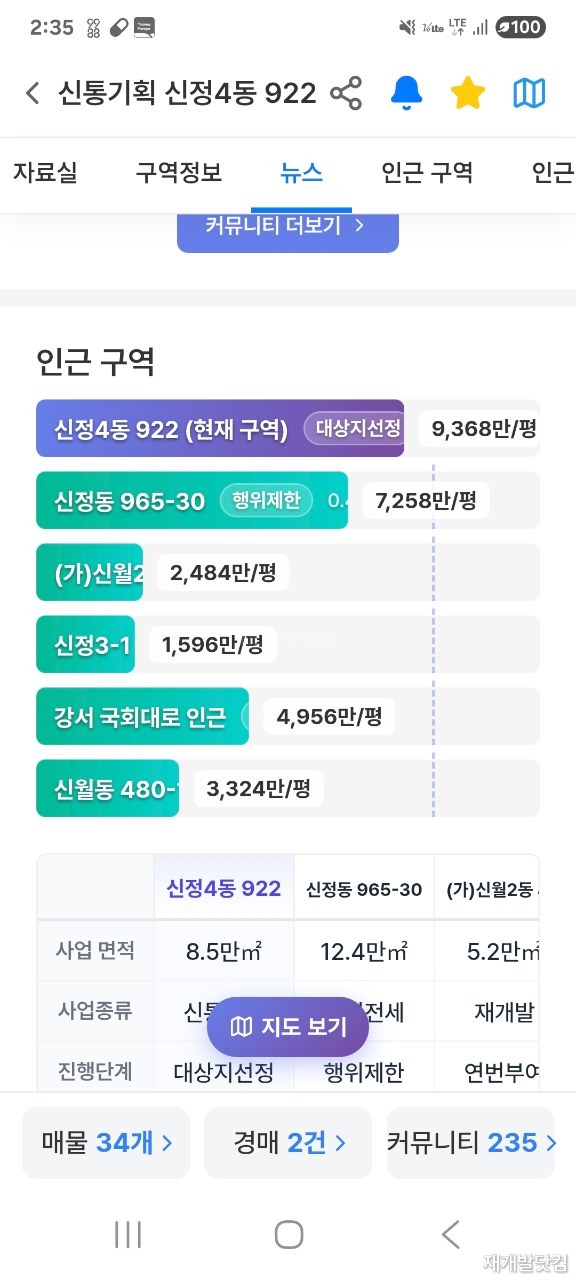The image size is (576, 1280).
Task: Switch to the 구역정보 tab
Action: tap(178, 172)
